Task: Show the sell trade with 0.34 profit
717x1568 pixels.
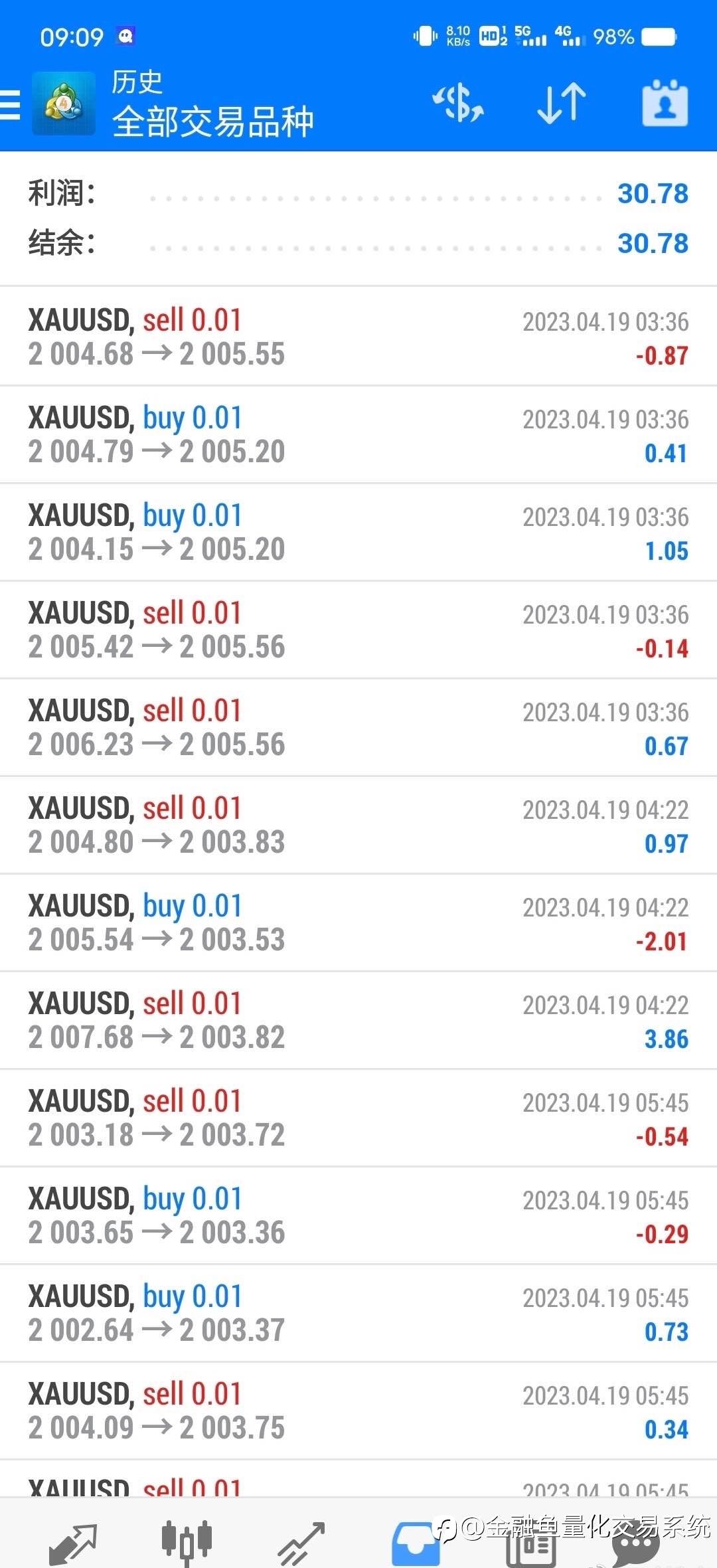Action: (358, 1411)
